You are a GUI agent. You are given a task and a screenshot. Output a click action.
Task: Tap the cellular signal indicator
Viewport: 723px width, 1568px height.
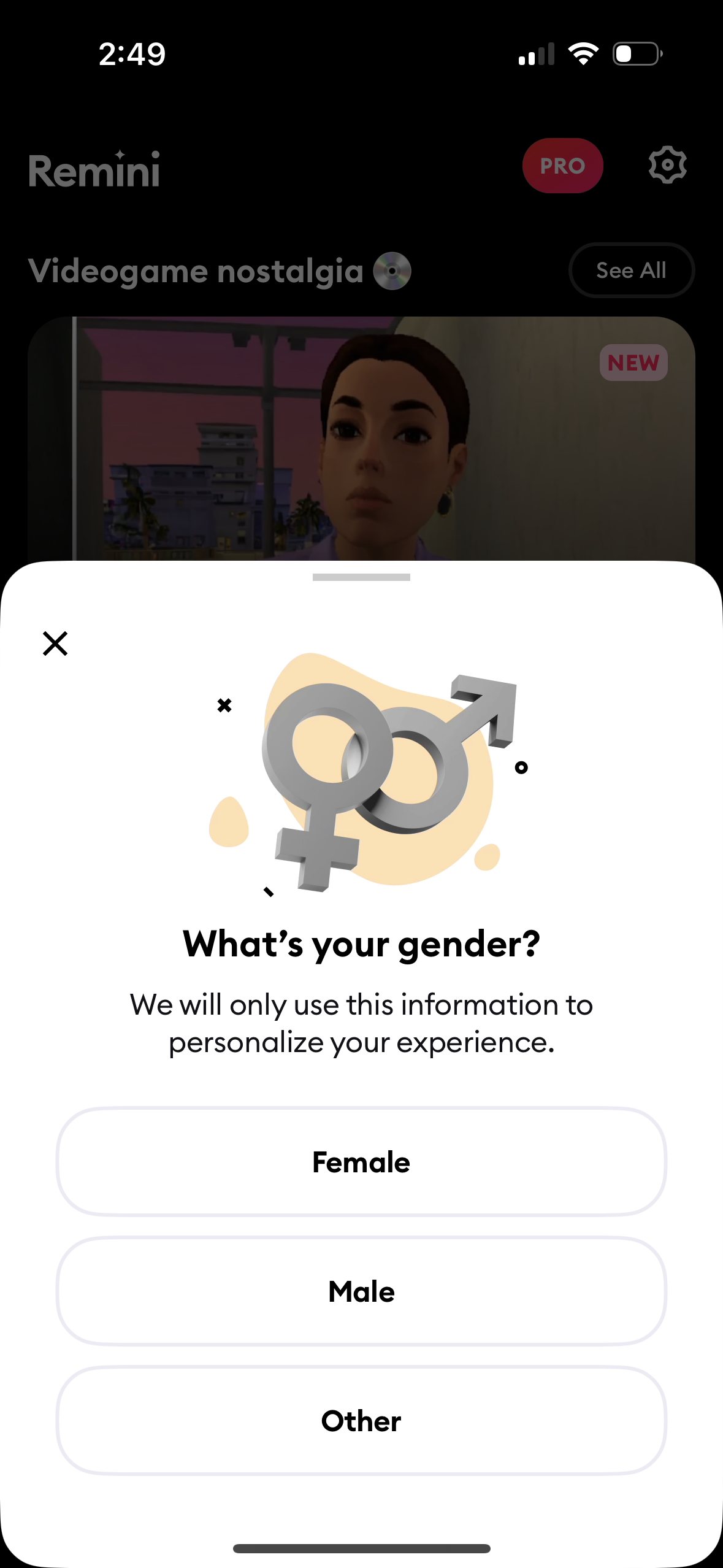pyautogui.click(x=536, y=53)
